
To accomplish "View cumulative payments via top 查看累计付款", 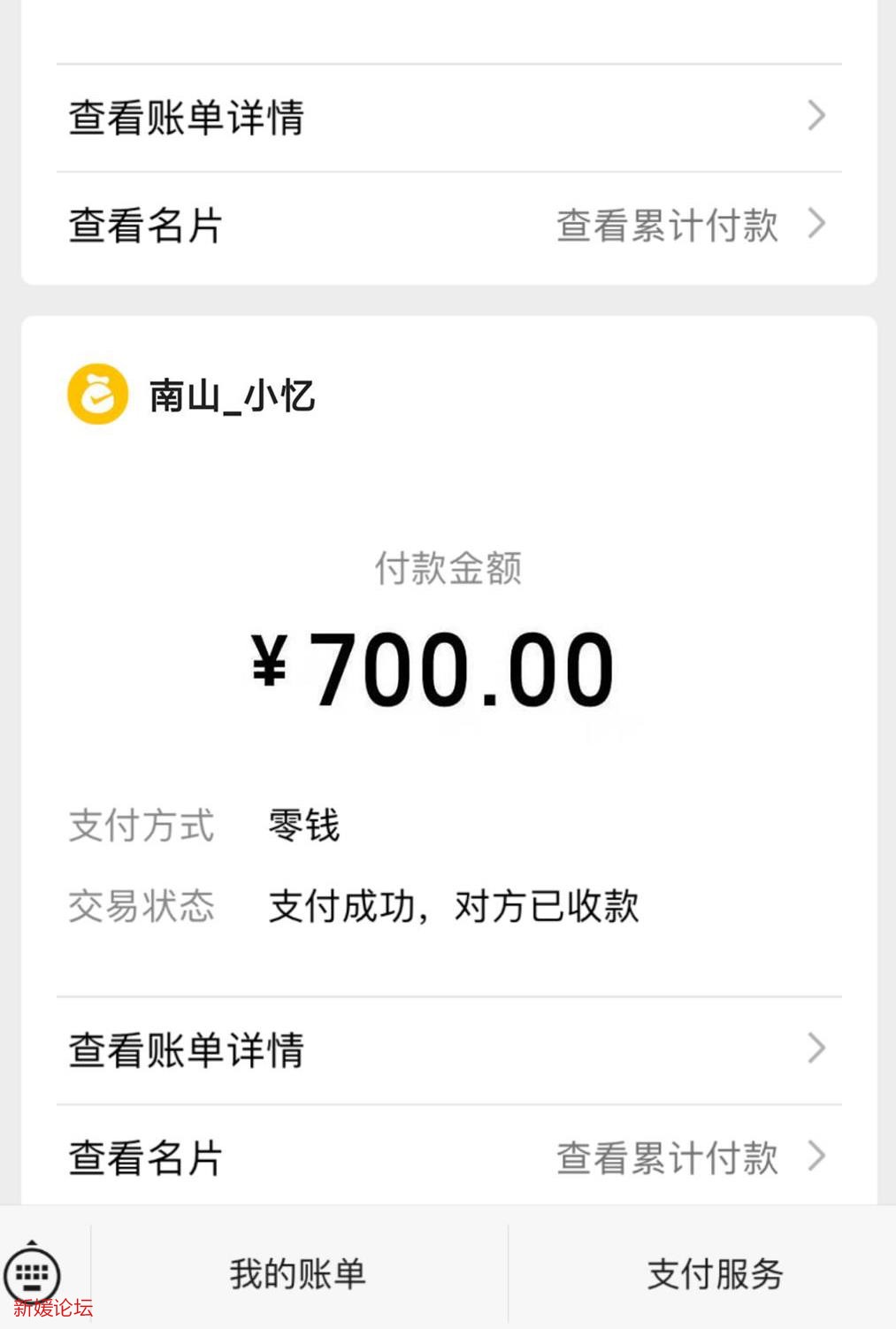I will (x=668, y=227).
